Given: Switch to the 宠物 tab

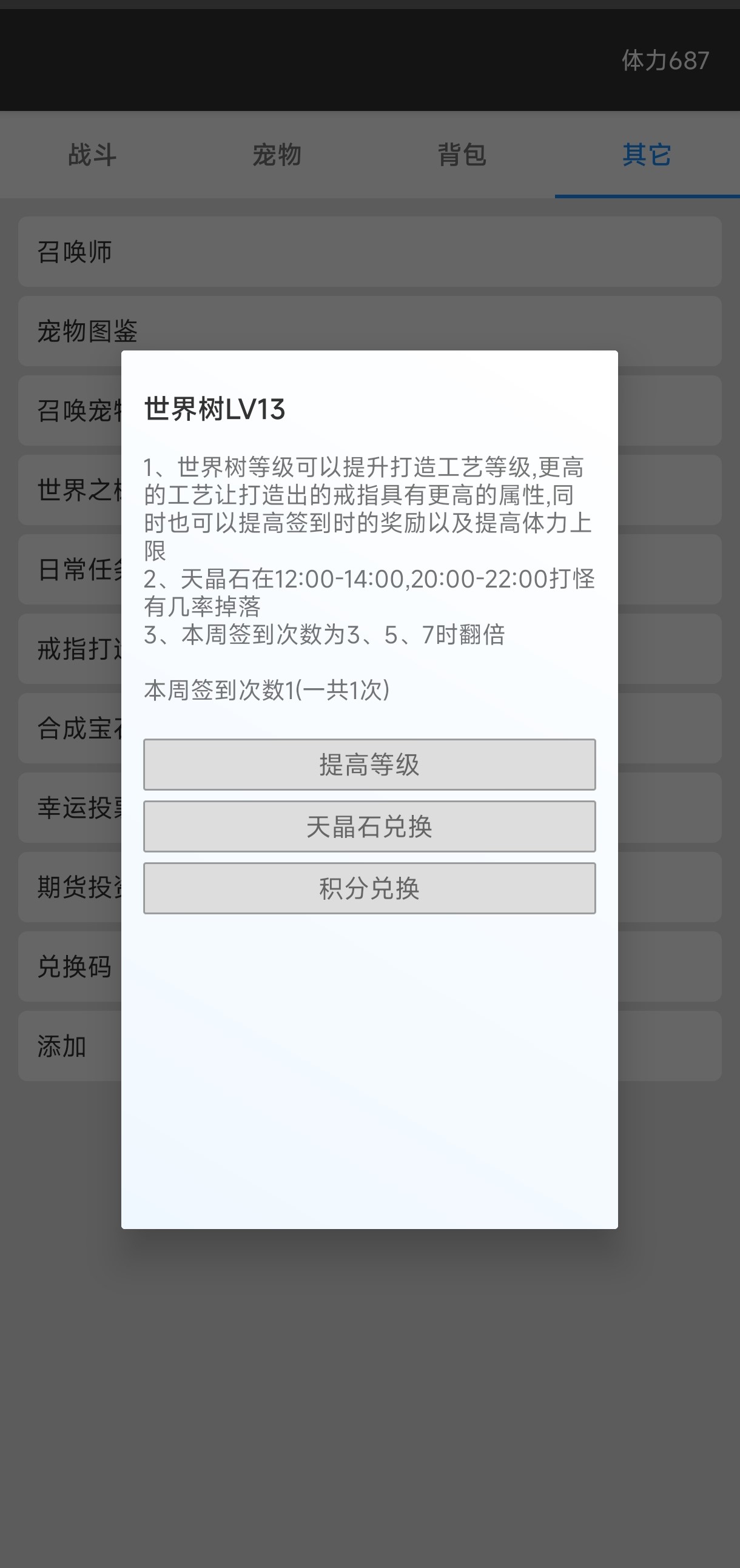Looking at the screenshot, I should click(x=277, y=156).
